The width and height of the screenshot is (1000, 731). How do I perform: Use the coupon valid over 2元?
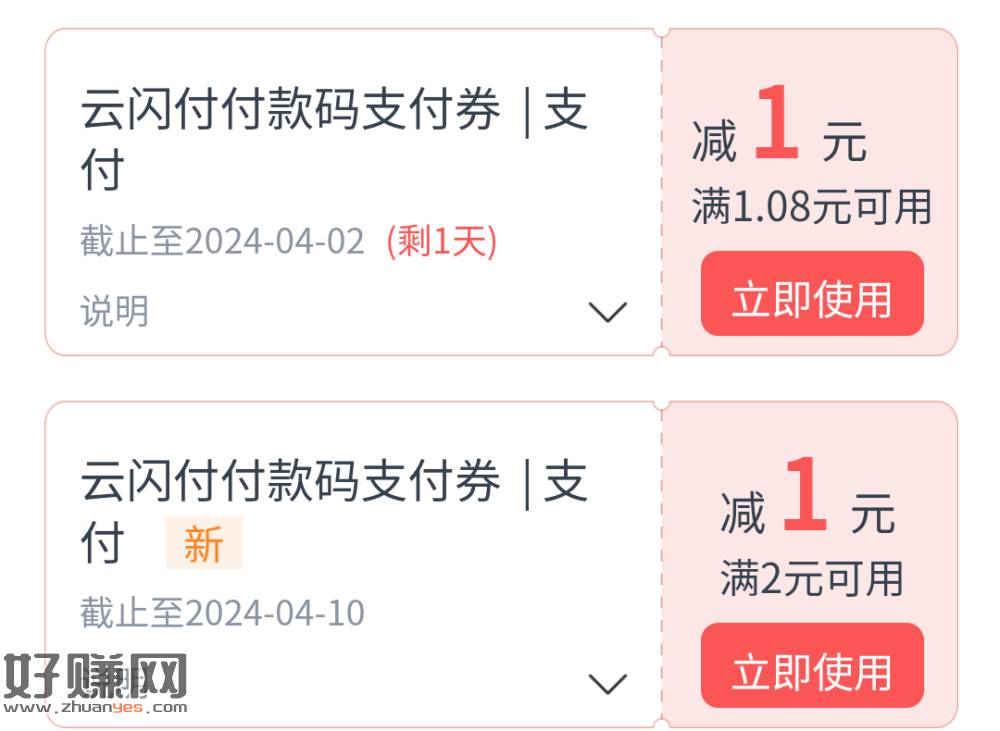pyautogui.click(x=811, y=668)
